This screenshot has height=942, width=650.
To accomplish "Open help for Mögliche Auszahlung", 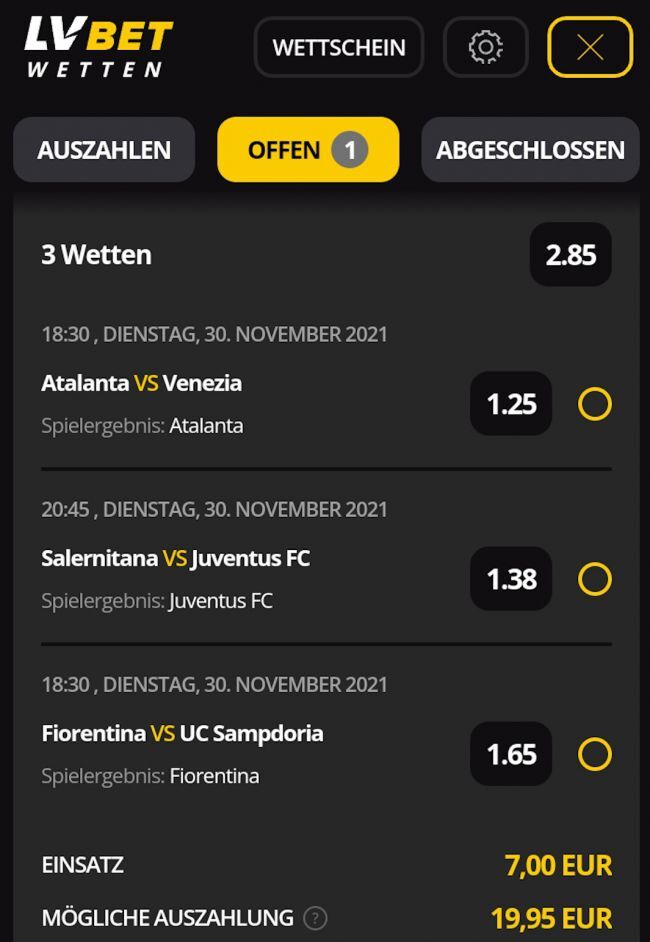I will pos(315,918).
